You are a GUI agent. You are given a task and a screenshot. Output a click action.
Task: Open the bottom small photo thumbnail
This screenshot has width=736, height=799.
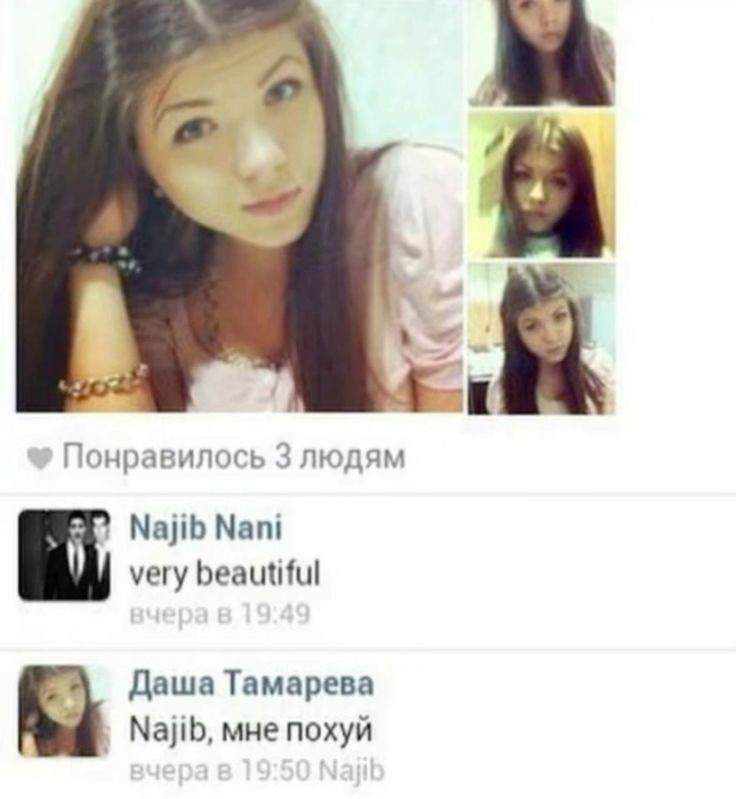pyautogui.click(x=541, y=338)
